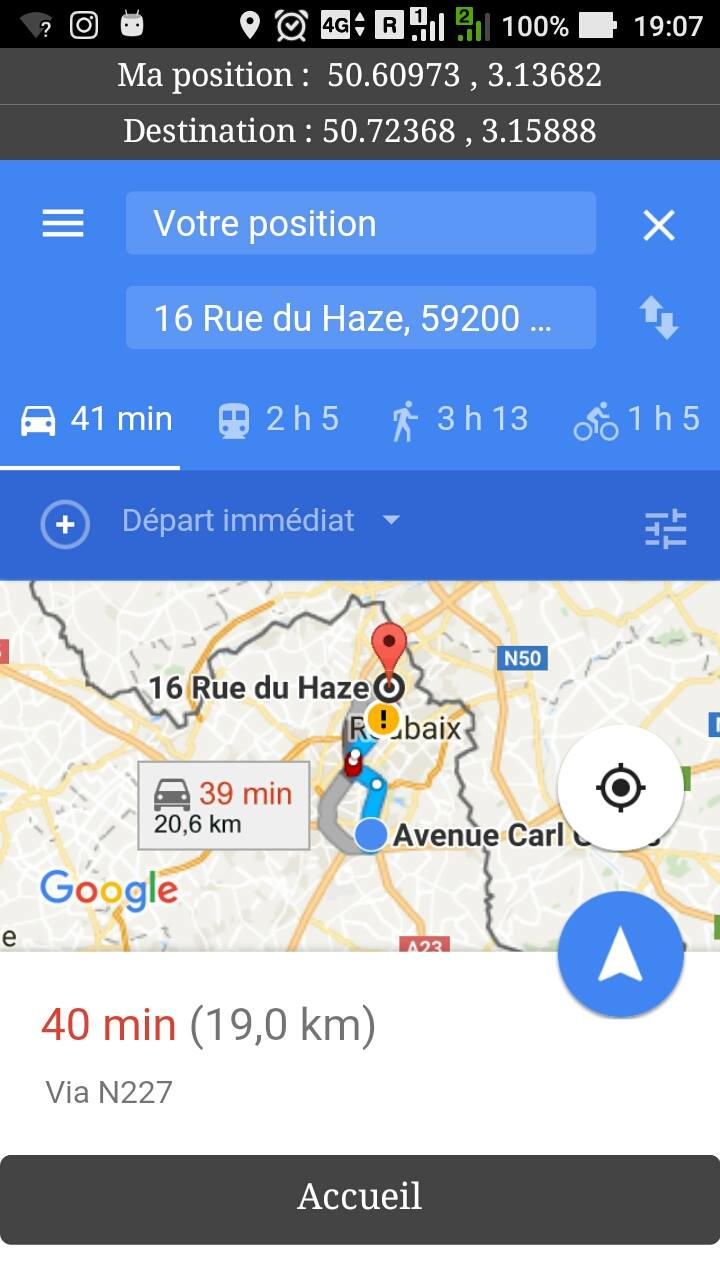
Task: Tap the Accueil button
Action: pos(360,1197)
